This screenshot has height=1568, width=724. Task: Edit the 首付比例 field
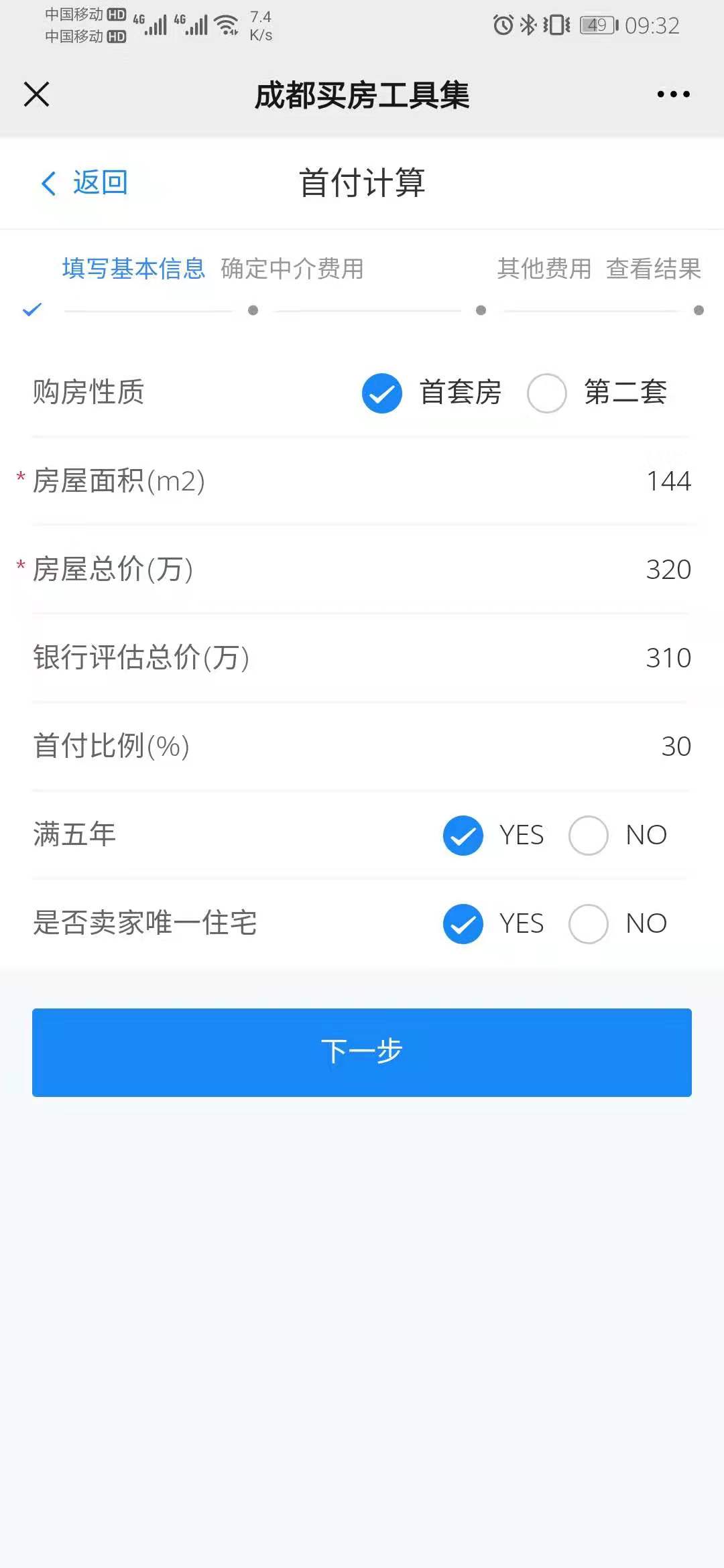[x=362, y=746]
